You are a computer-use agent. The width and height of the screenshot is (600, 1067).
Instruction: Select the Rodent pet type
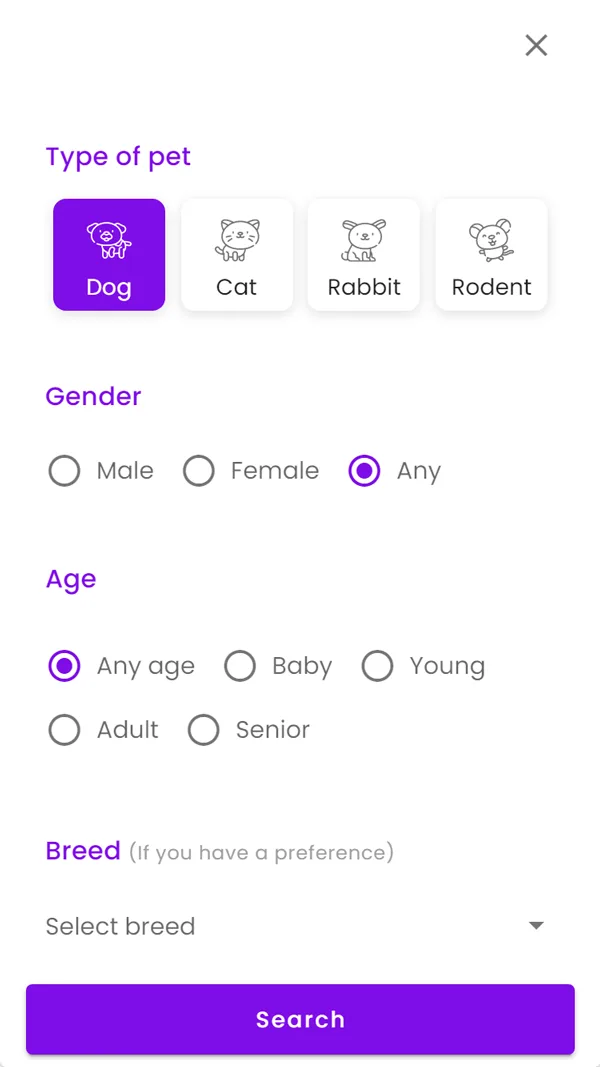click(491, 255)
